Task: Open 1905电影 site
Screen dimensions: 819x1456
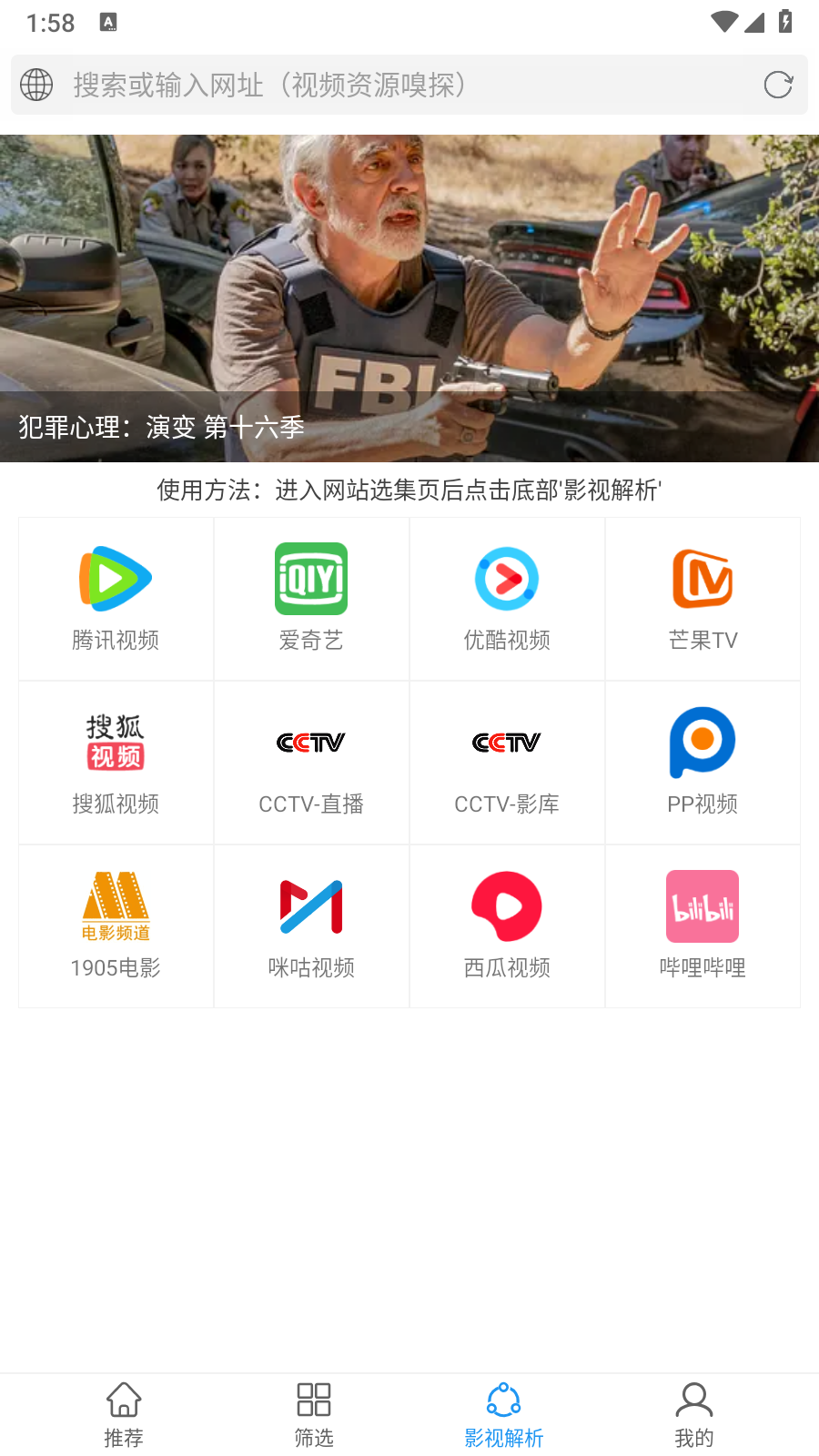Action: click(x=116, y=926)
